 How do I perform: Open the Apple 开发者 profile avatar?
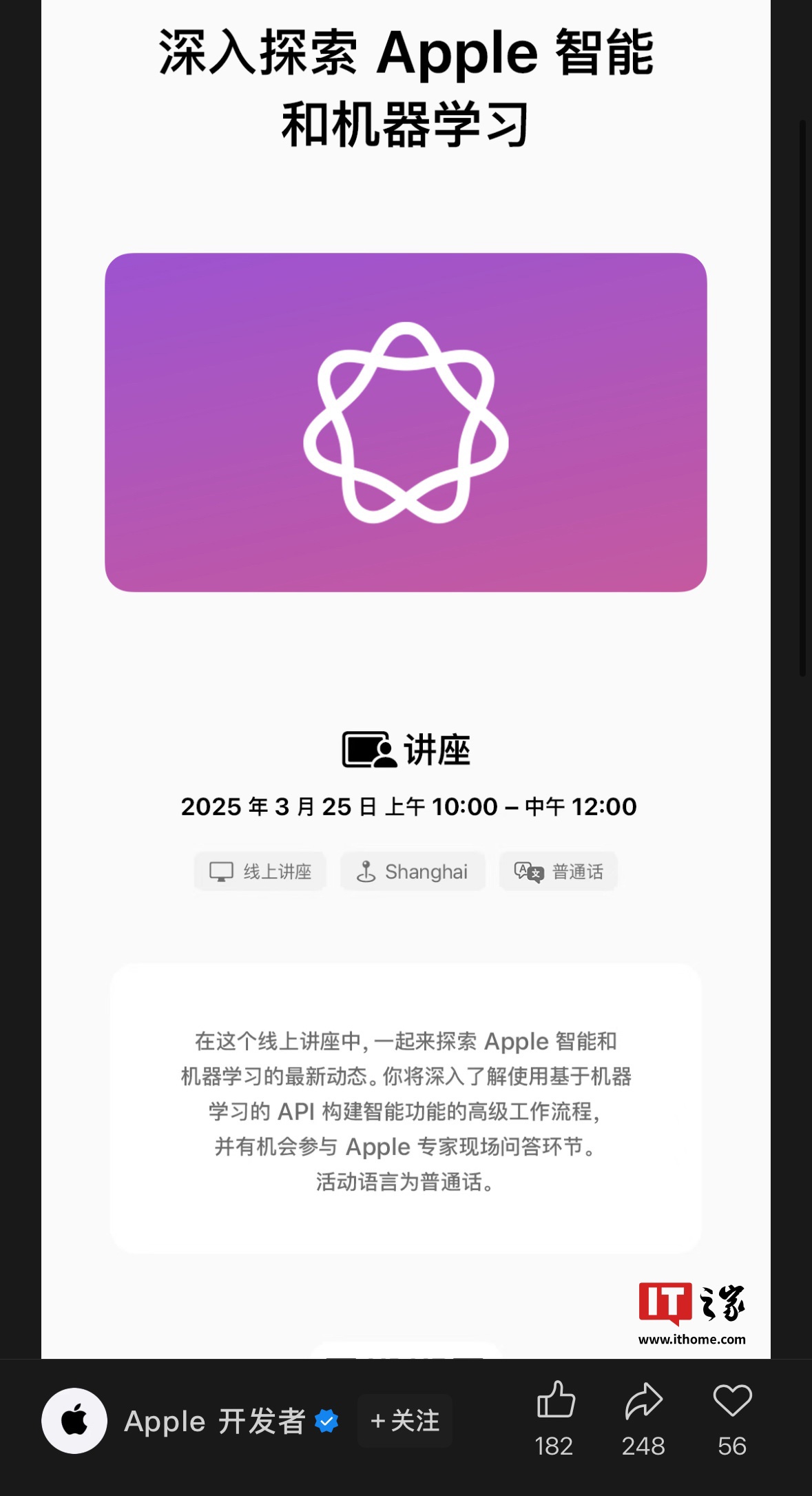pyautogui.click(x=74, y=1420)
